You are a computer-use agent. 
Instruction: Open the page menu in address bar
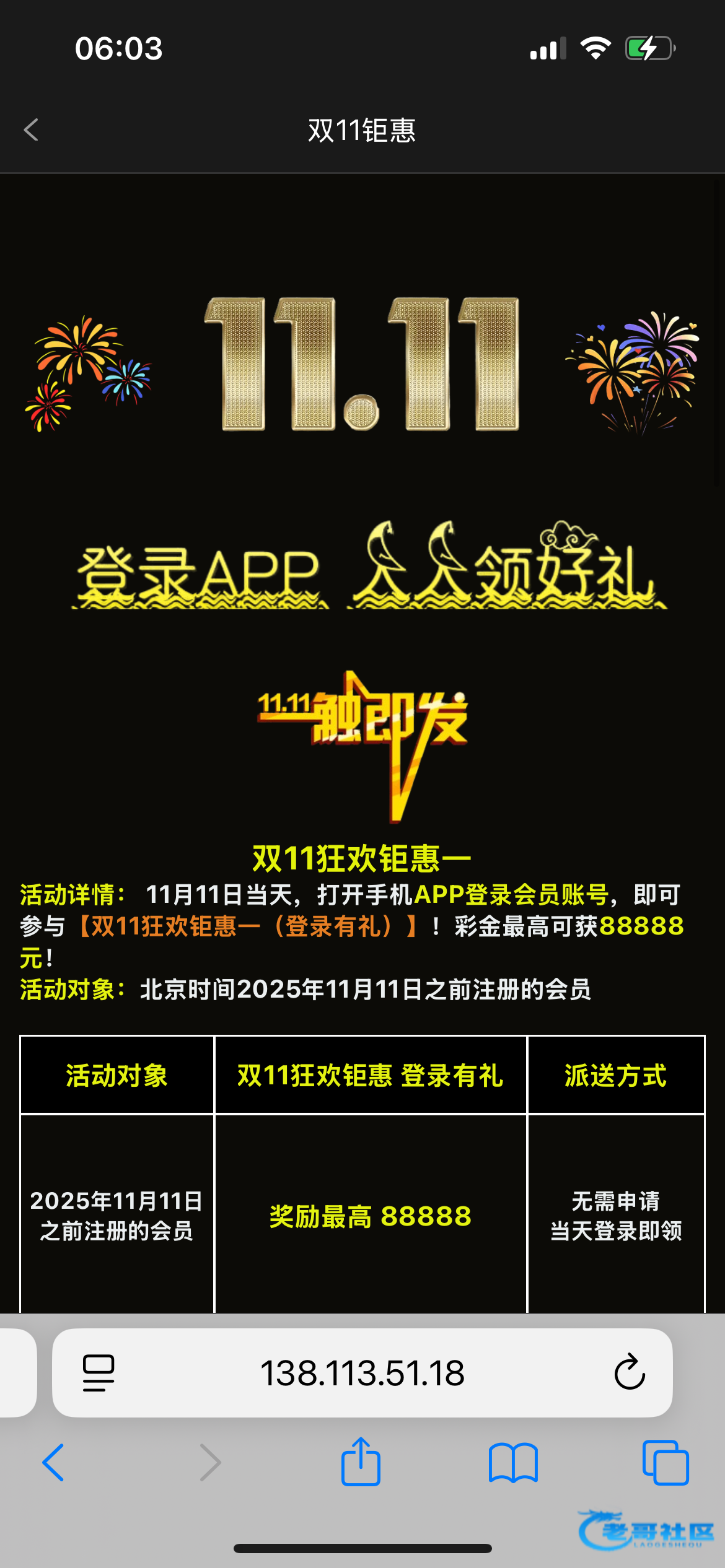point(99,1373)
